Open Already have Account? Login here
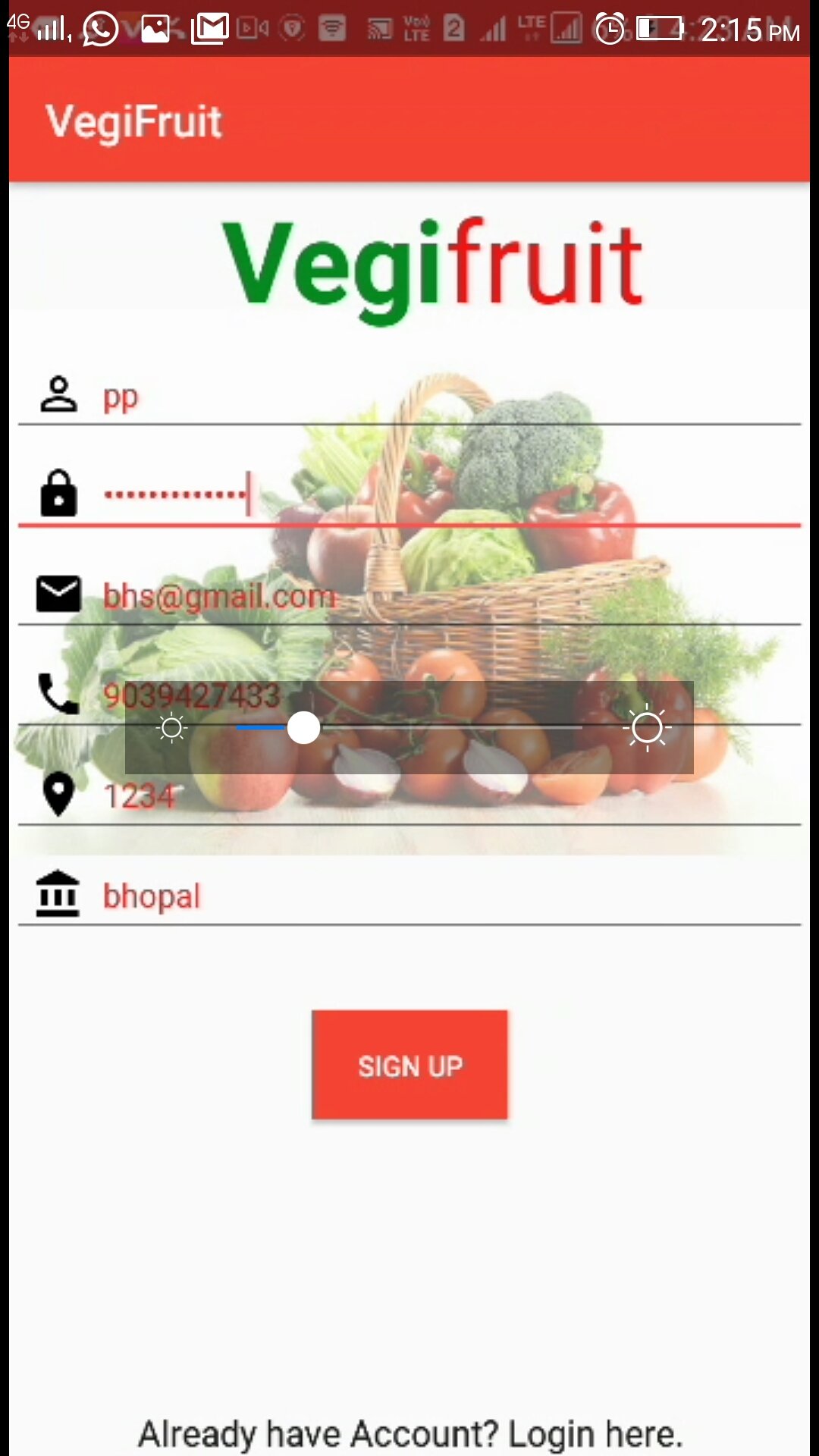The width and height of the screenshot is (819, 1456). point(410,1433)
